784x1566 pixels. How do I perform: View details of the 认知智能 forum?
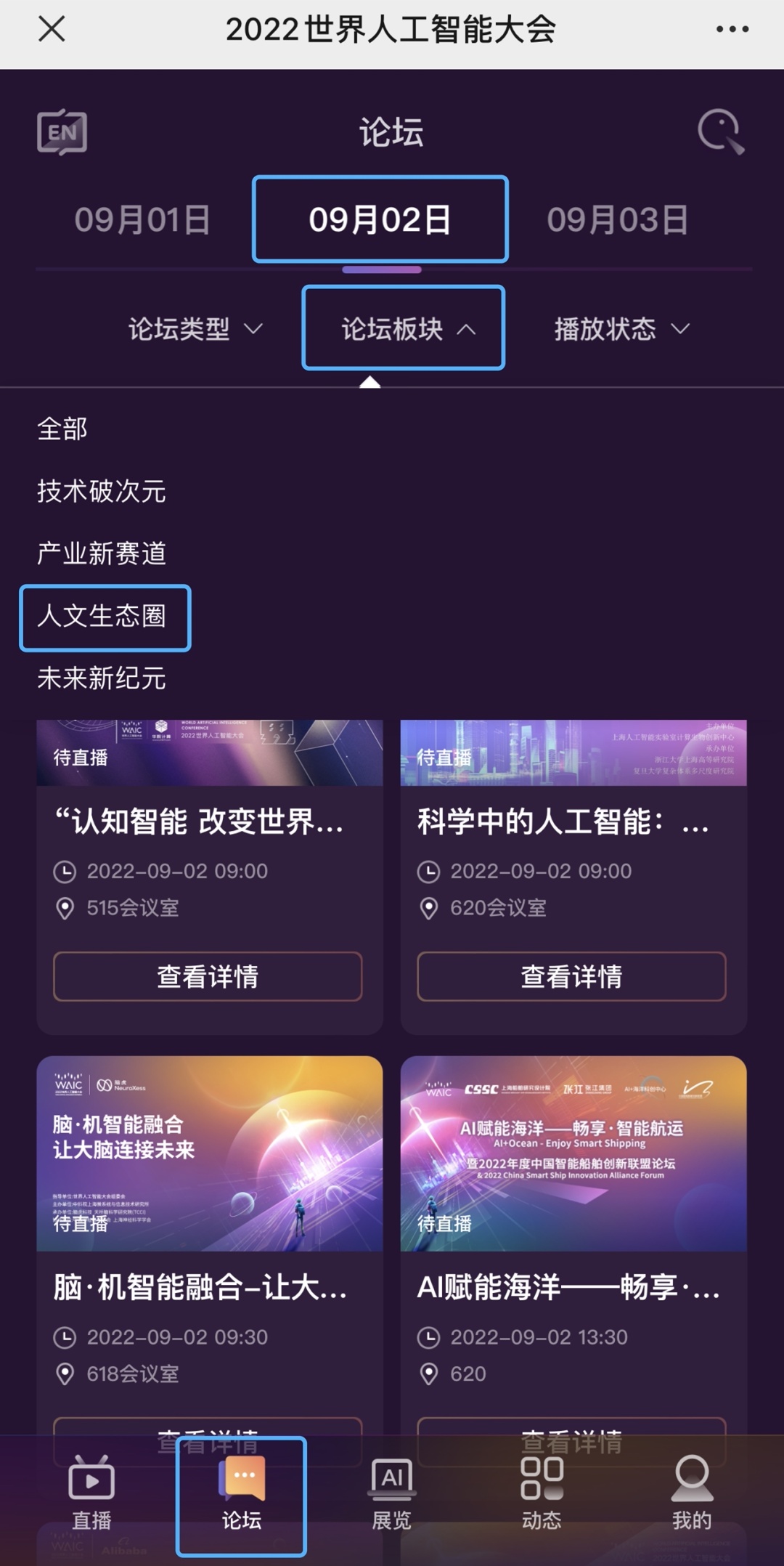(x=208, y=976)
